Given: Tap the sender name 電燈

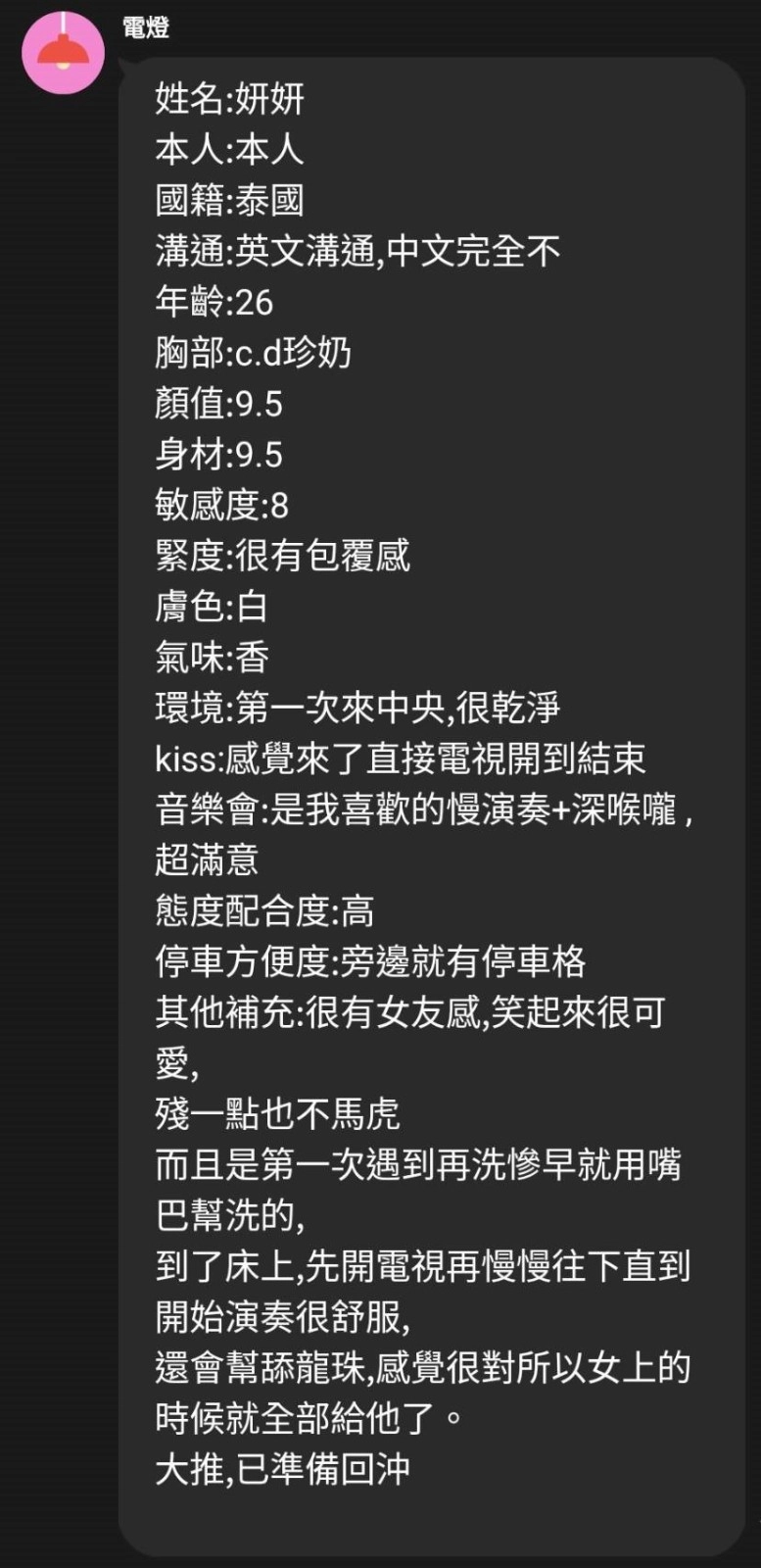Looking at the screenshot, I should tap(146, 26).
